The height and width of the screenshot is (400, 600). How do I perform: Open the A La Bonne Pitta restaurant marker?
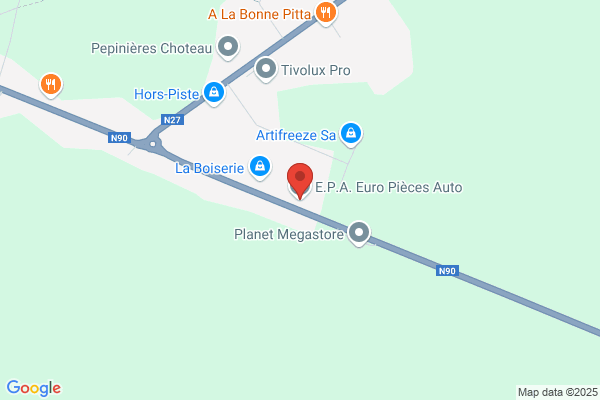pos(325,13)
